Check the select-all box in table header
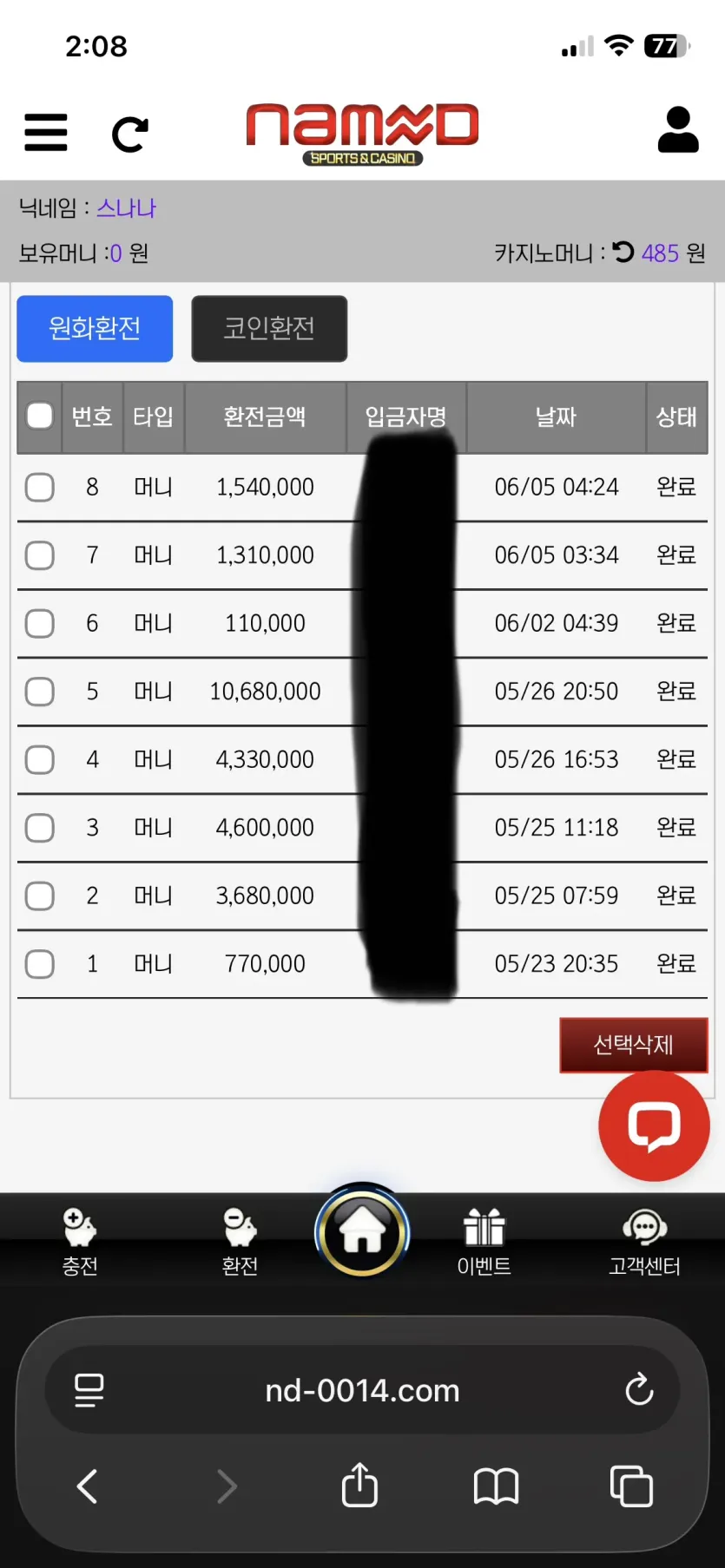 (x=39, y=416)
